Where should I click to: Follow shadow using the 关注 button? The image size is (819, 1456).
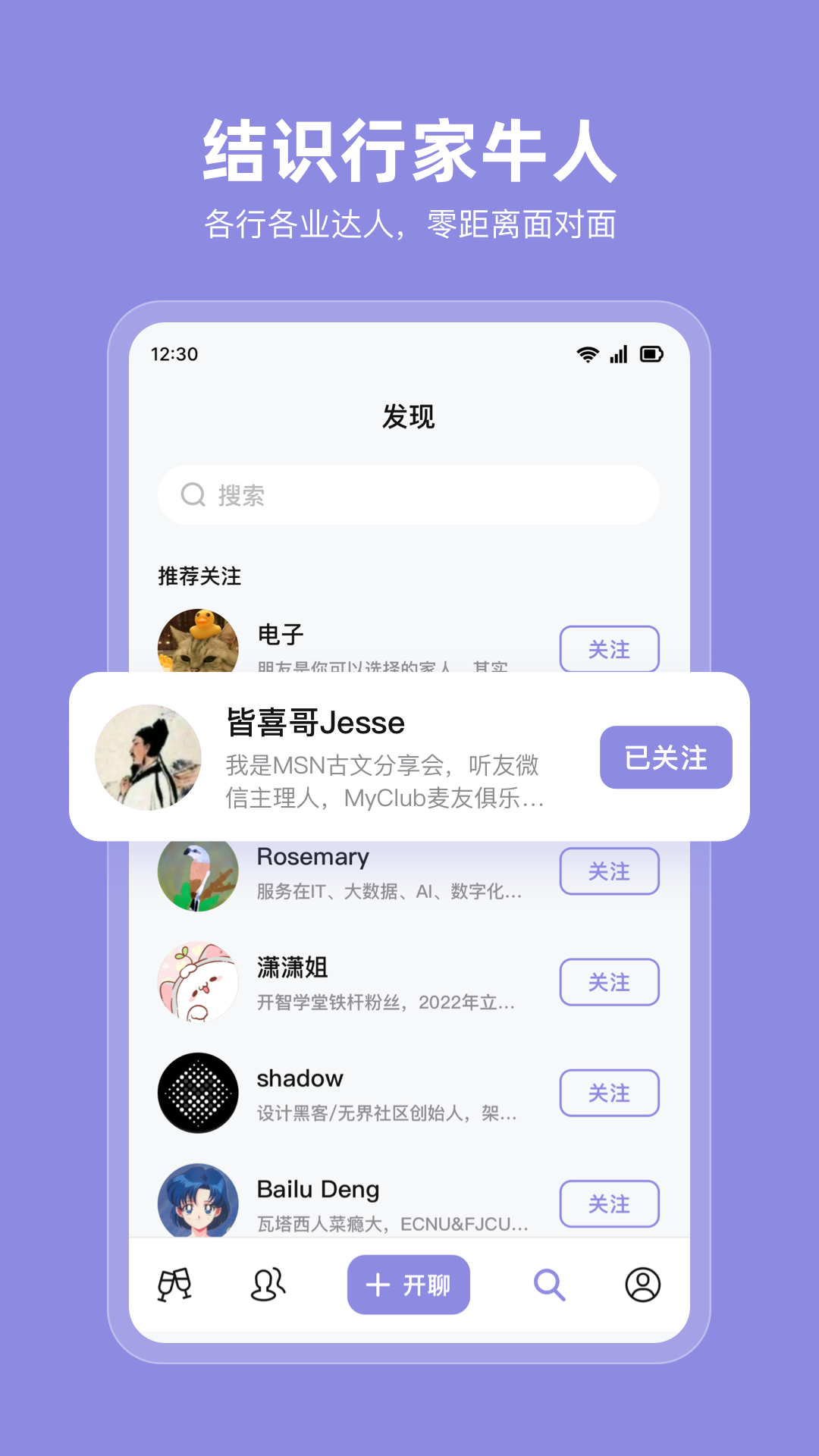click(609, 1093)
